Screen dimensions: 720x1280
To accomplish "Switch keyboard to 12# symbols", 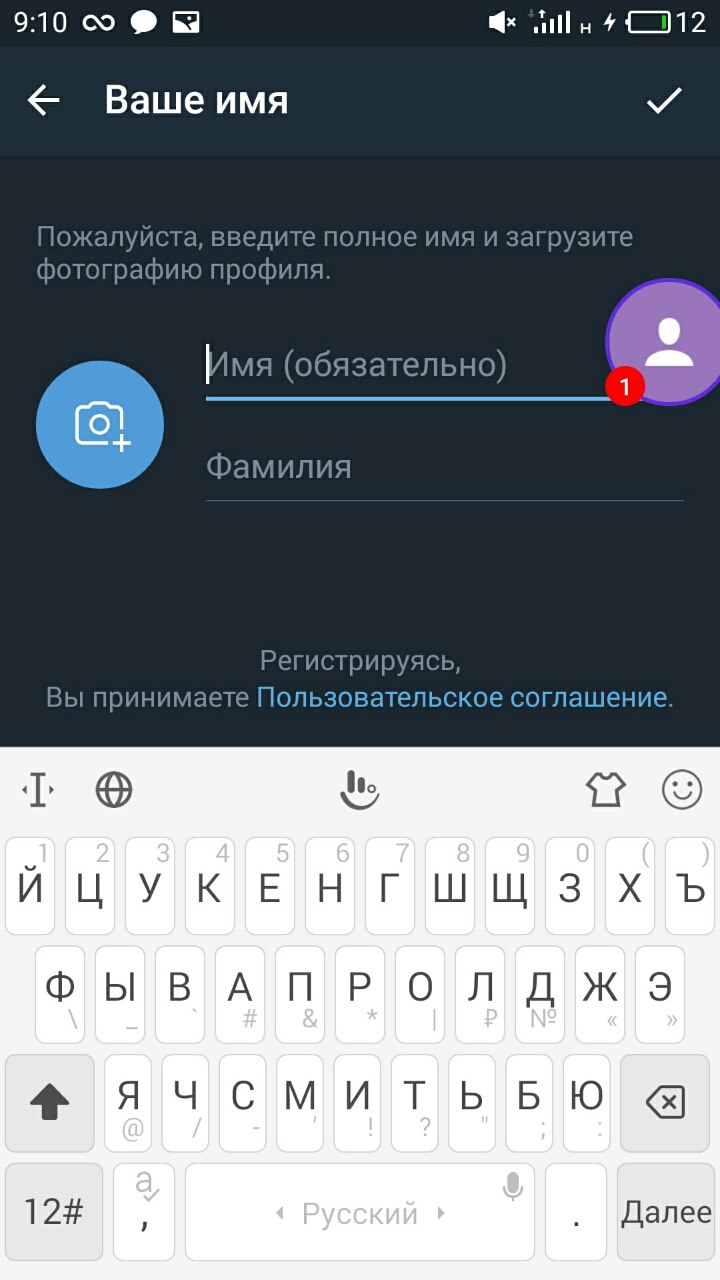I will tap(54, 1212).
